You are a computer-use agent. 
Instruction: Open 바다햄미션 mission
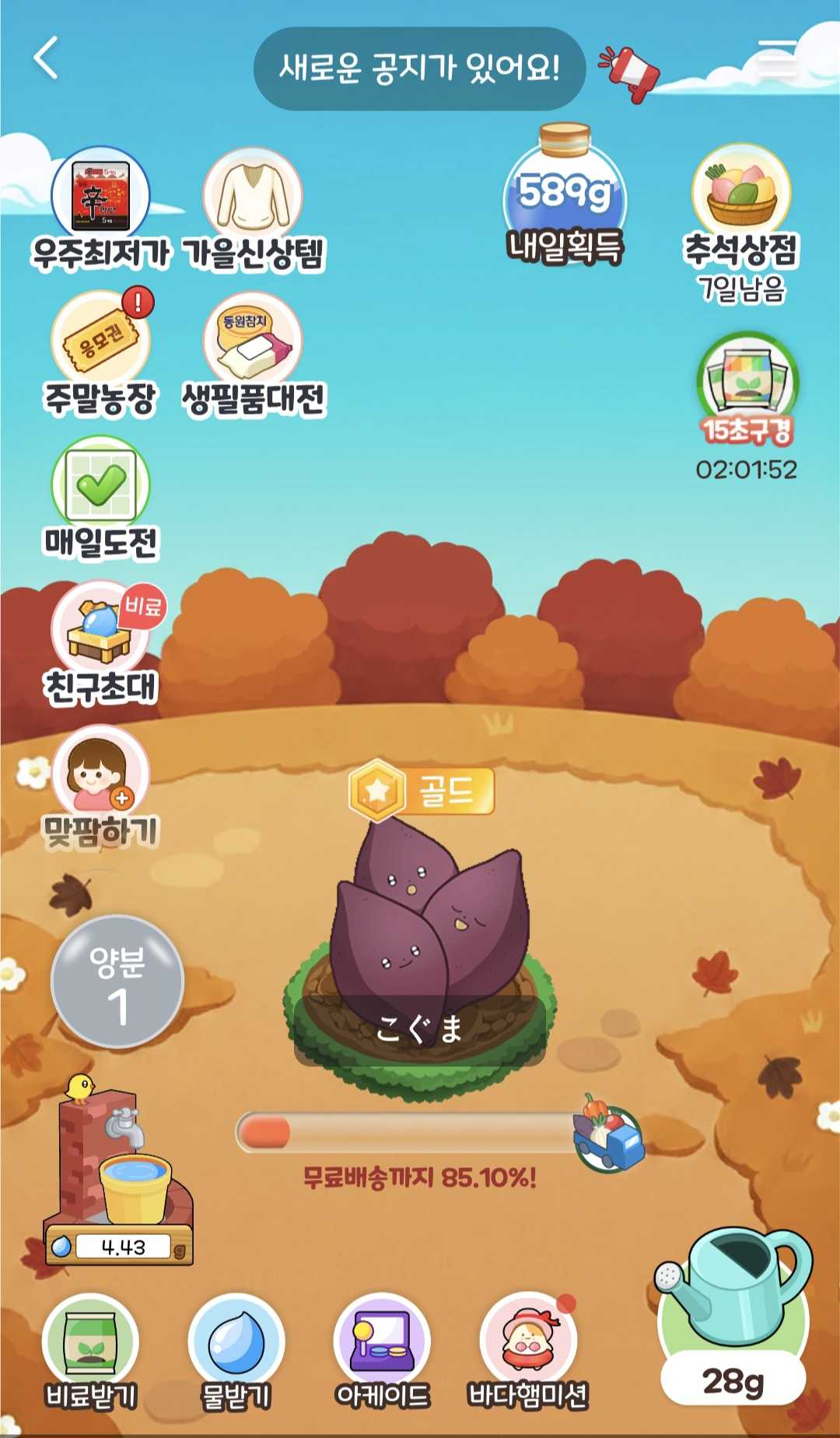click(x=528, y=1344)
